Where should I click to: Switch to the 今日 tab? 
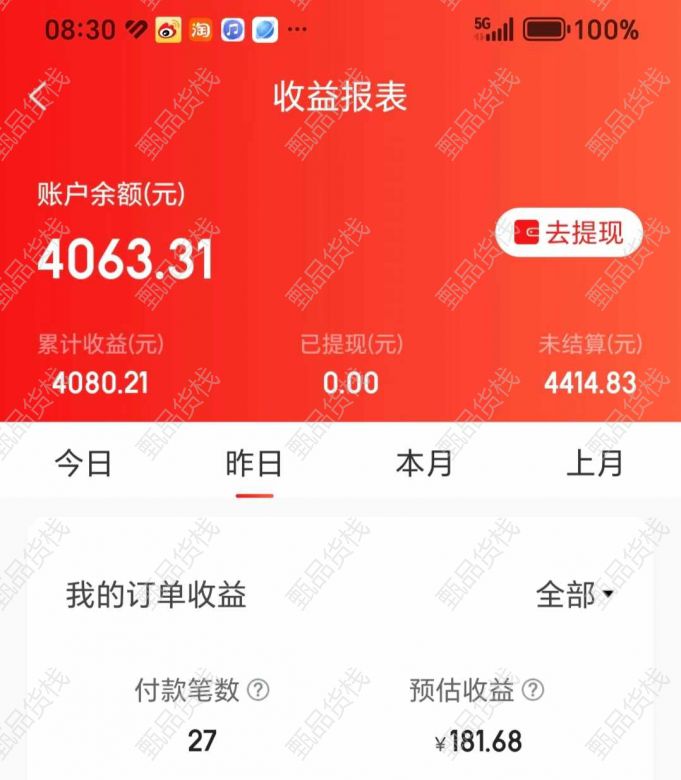pos(83,463)
